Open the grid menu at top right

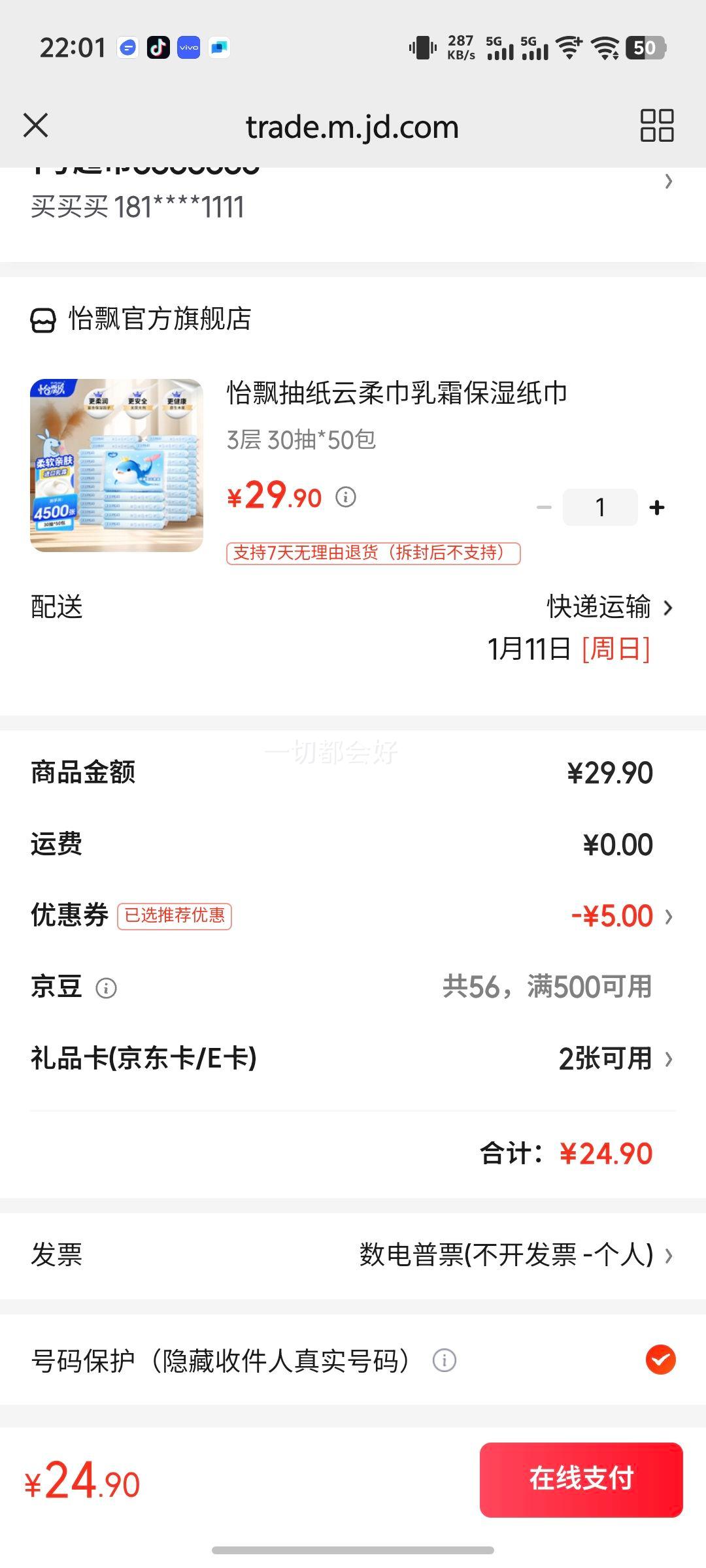coord(656,124)
